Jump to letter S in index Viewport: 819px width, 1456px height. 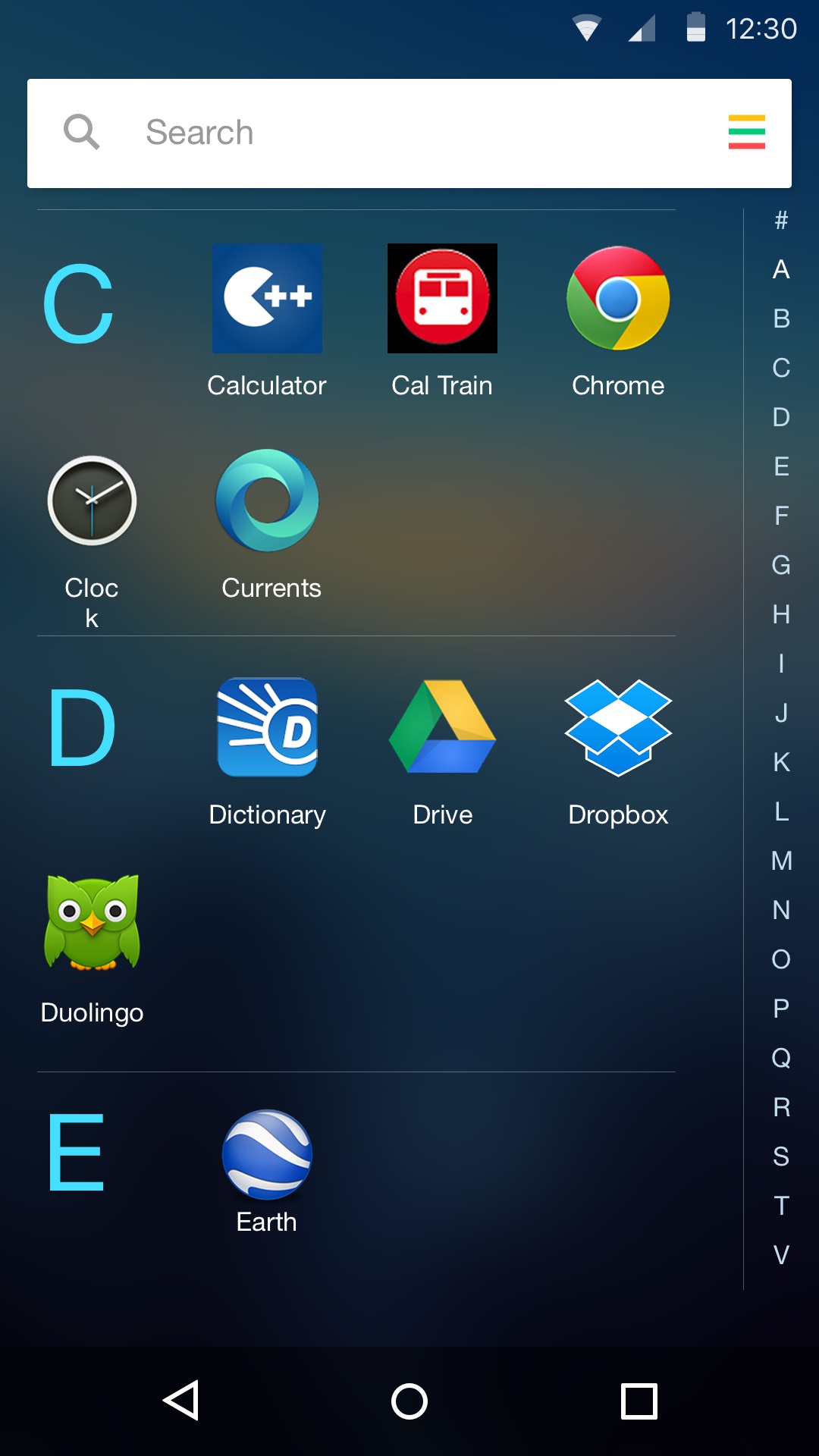pyautogui.click(x=781, y=1156)
